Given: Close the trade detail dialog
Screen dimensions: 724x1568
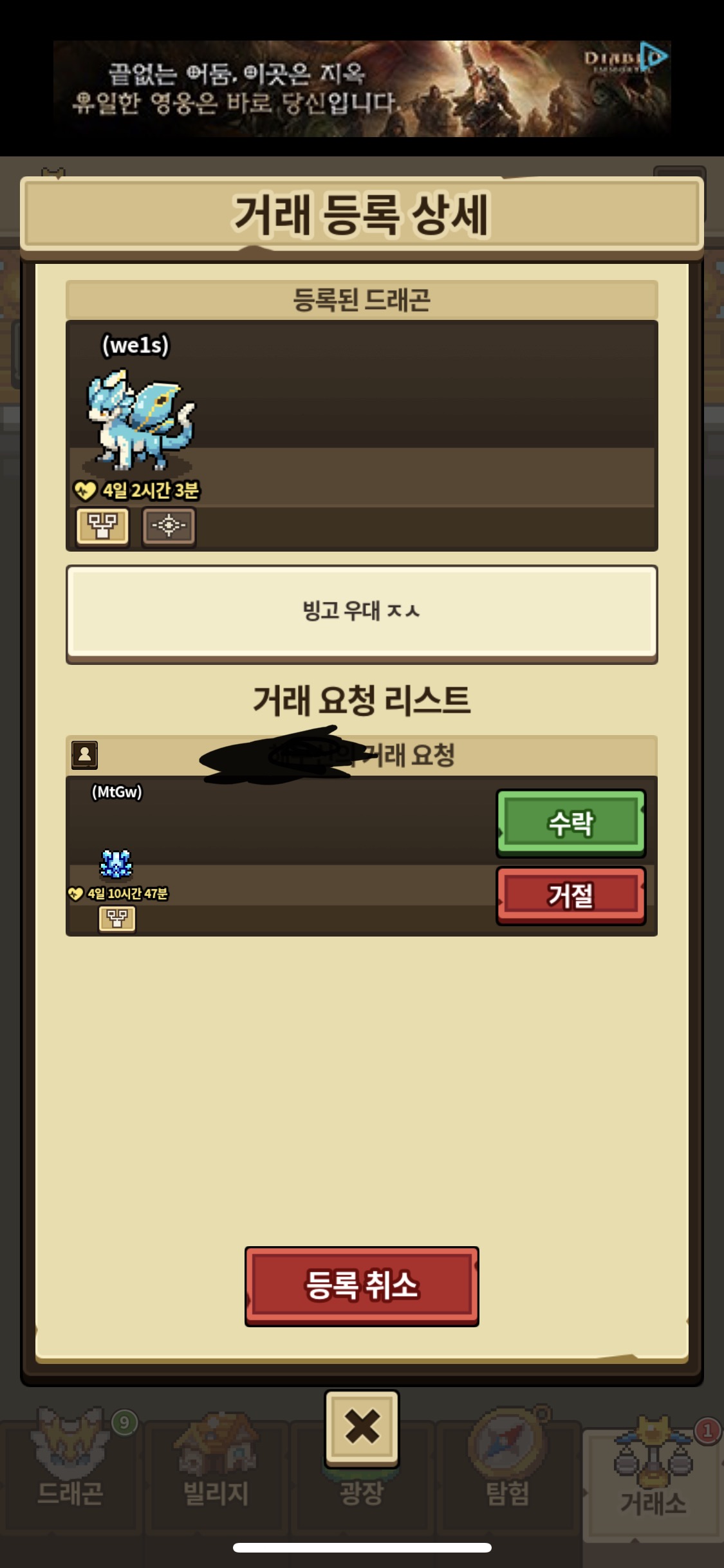Looking at the screenshot, I should pos(362,1426).
